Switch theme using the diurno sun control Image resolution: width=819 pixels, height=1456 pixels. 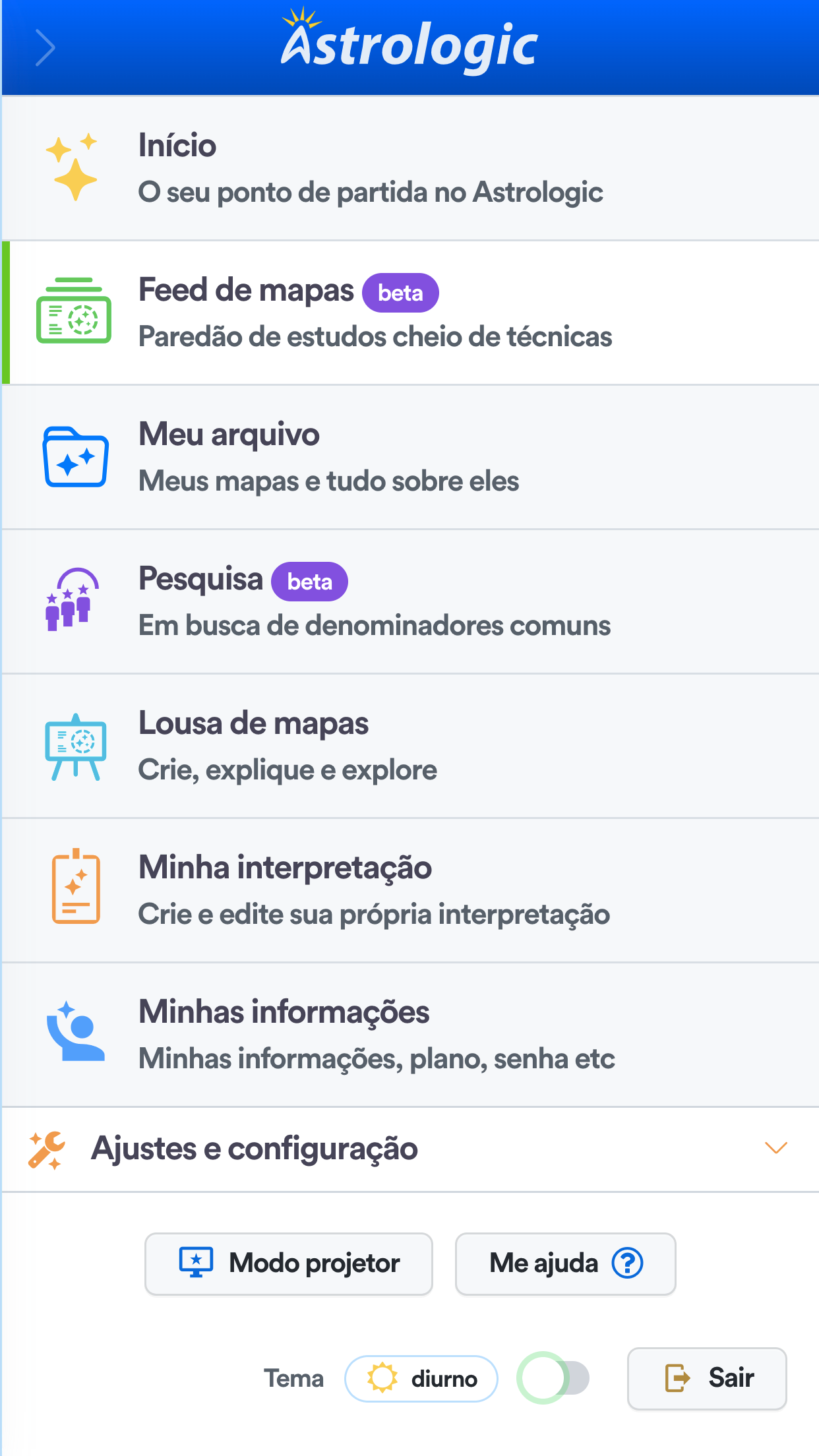(x=421, y=1378)
